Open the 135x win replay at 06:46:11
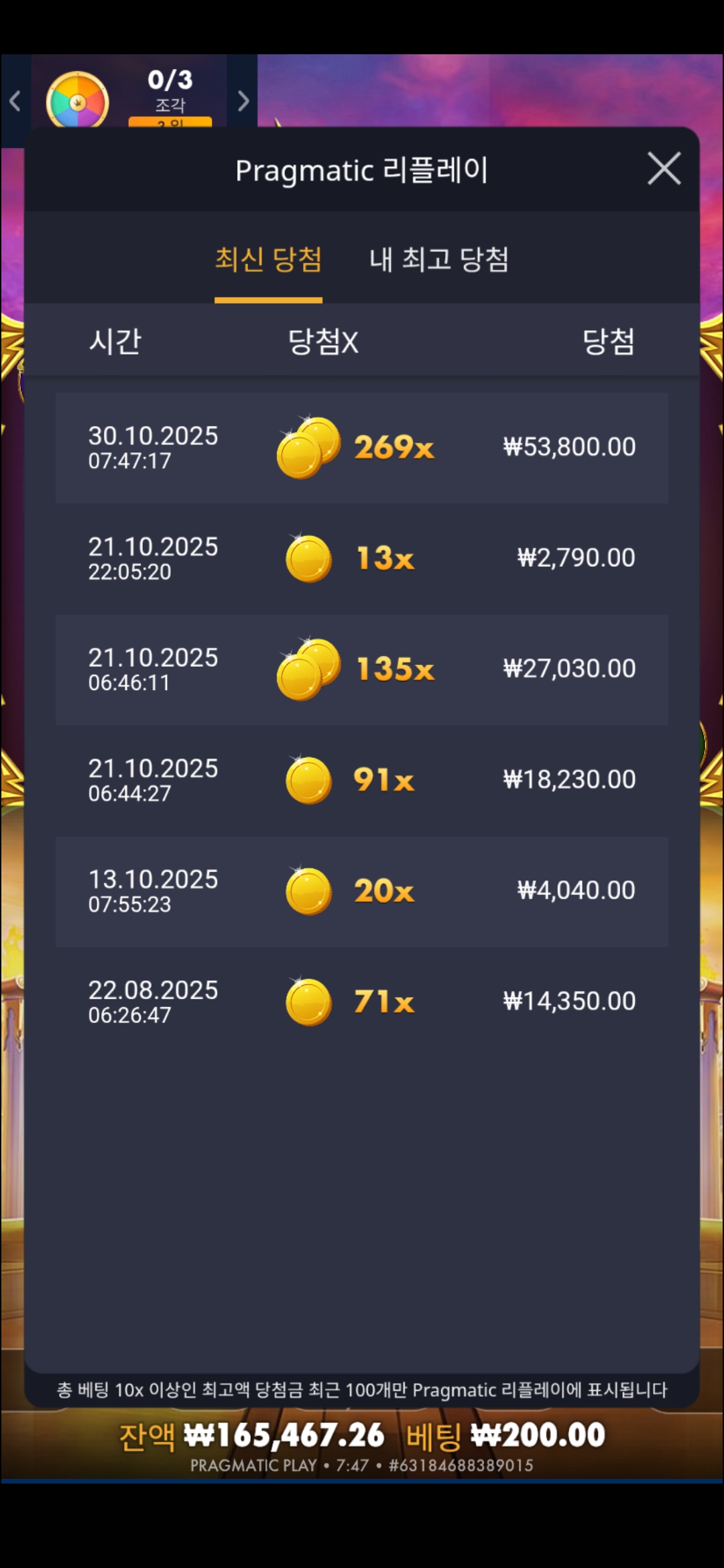724x1568 pixels. coord(361,669)
